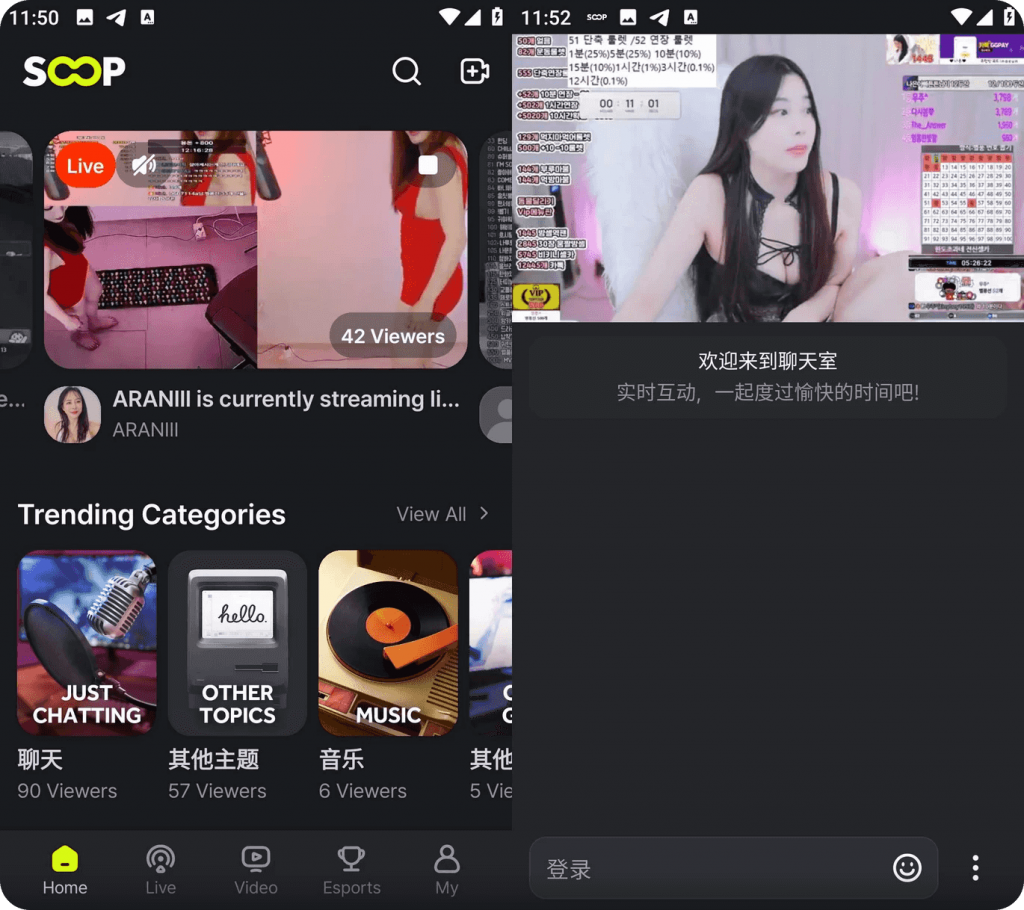View all trending categories
Screen dimensions: 1024x910
coord(442,514)
